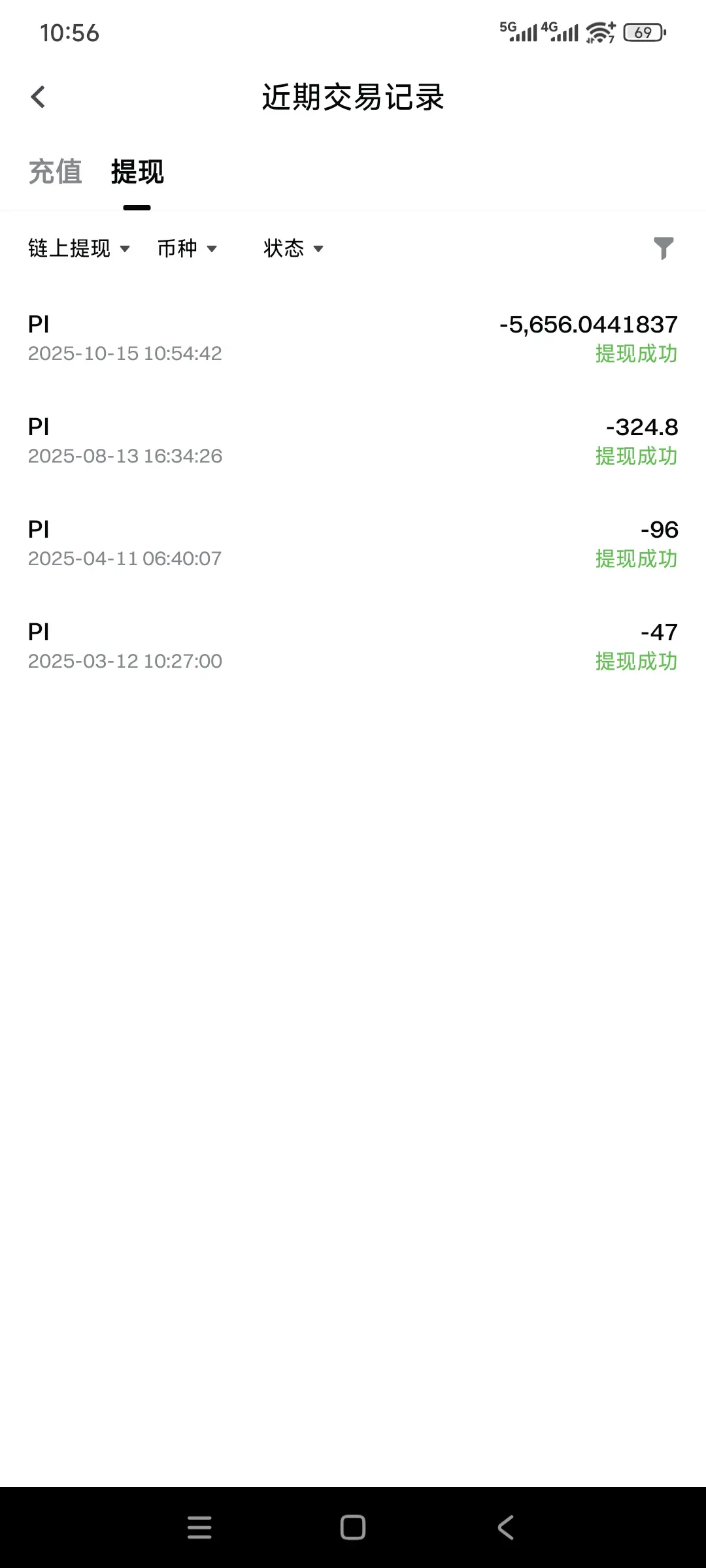The height and width of the screenshot is (1568, 706).
Task: Tap the system home button
Action: (353, 1527)
